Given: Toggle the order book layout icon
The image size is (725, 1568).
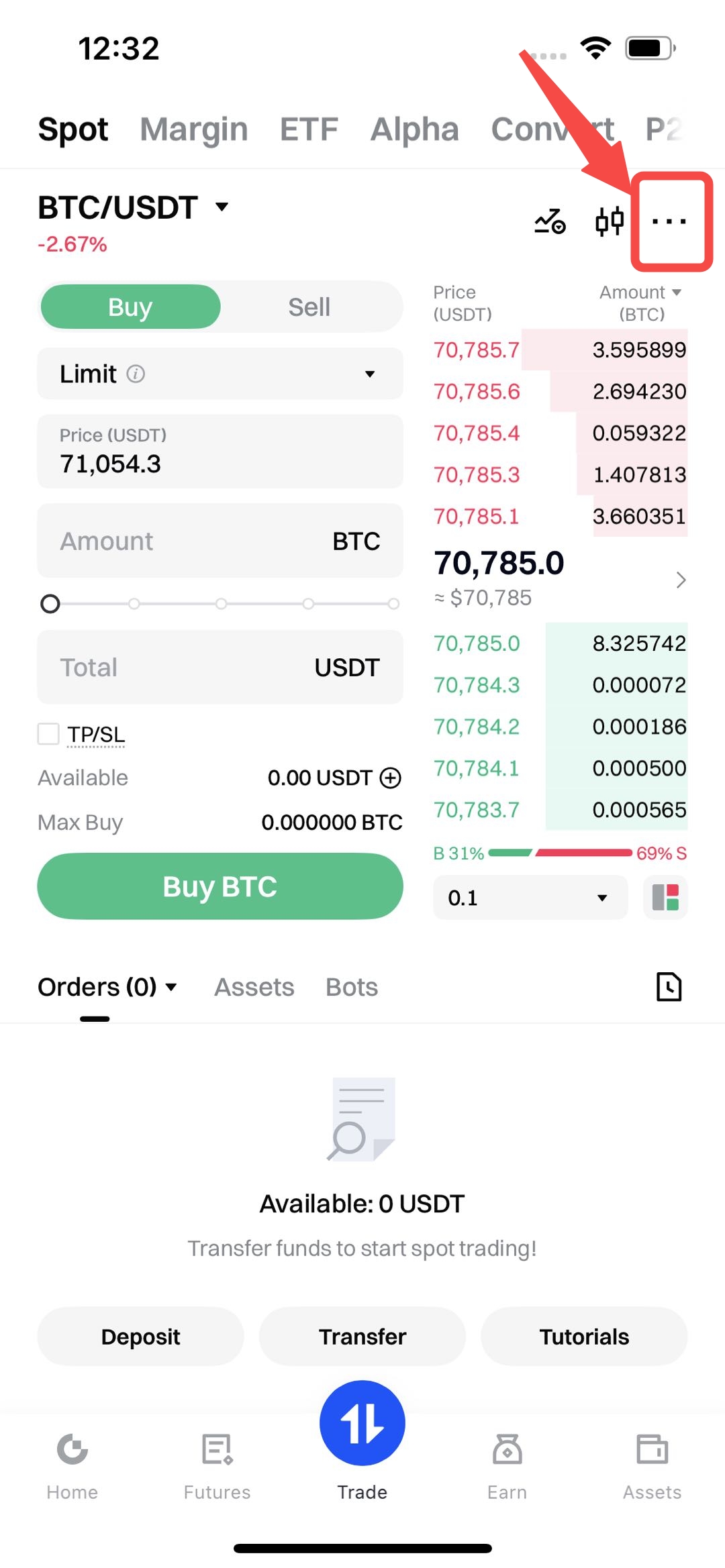Looking at the screenshot, I should (665, 898).
